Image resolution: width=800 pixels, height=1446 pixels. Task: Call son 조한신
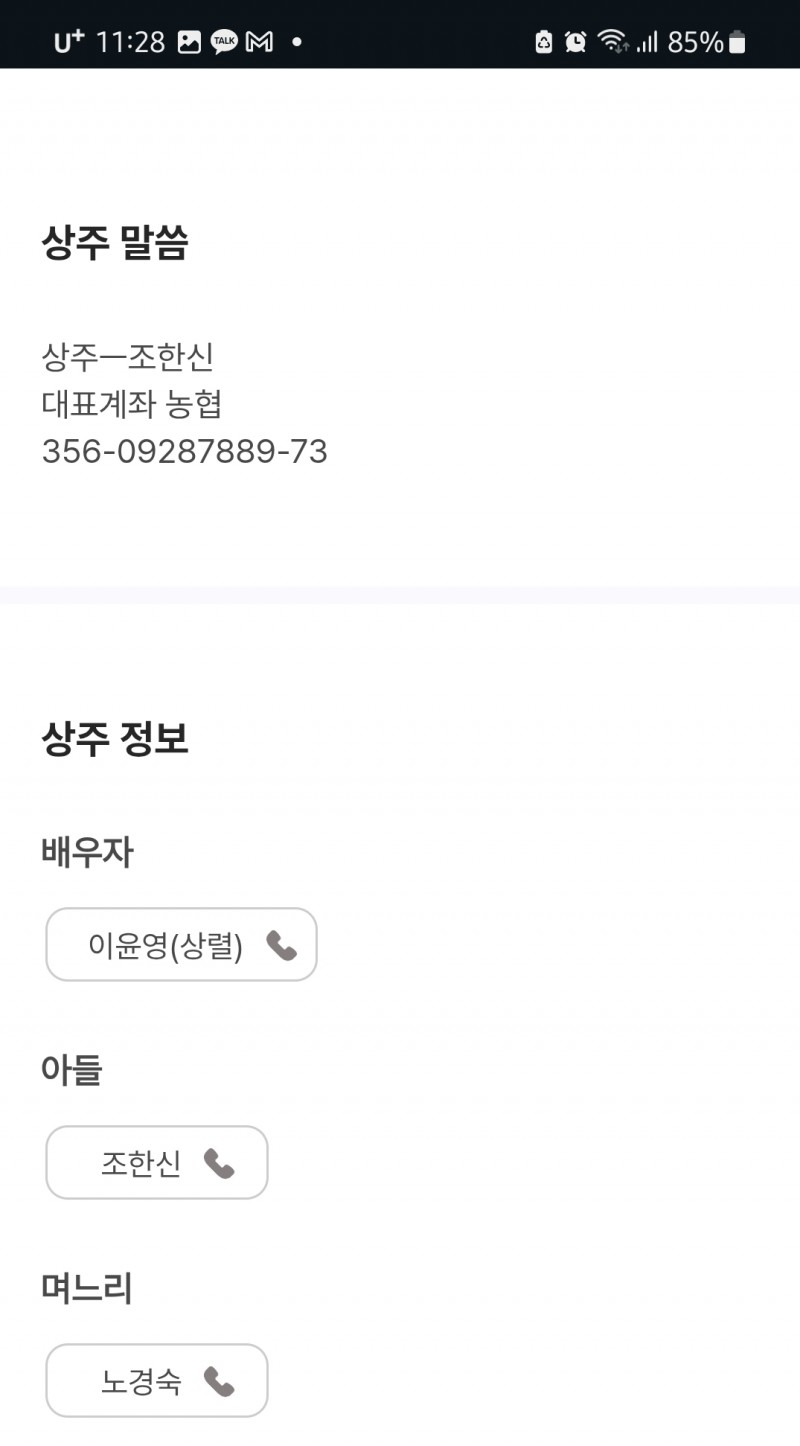[157, 1163]
